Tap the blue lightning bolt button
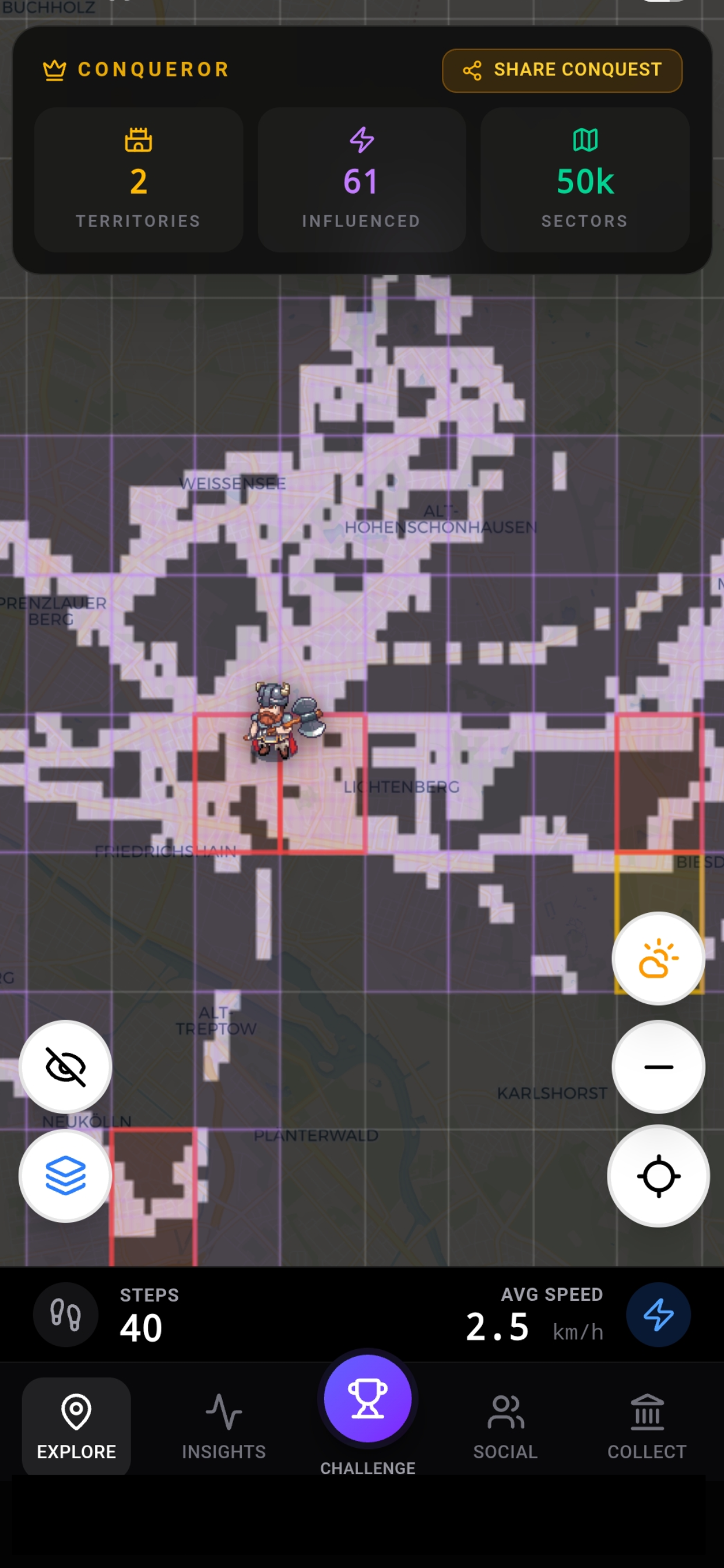724x1568 pixels. 658,1315
